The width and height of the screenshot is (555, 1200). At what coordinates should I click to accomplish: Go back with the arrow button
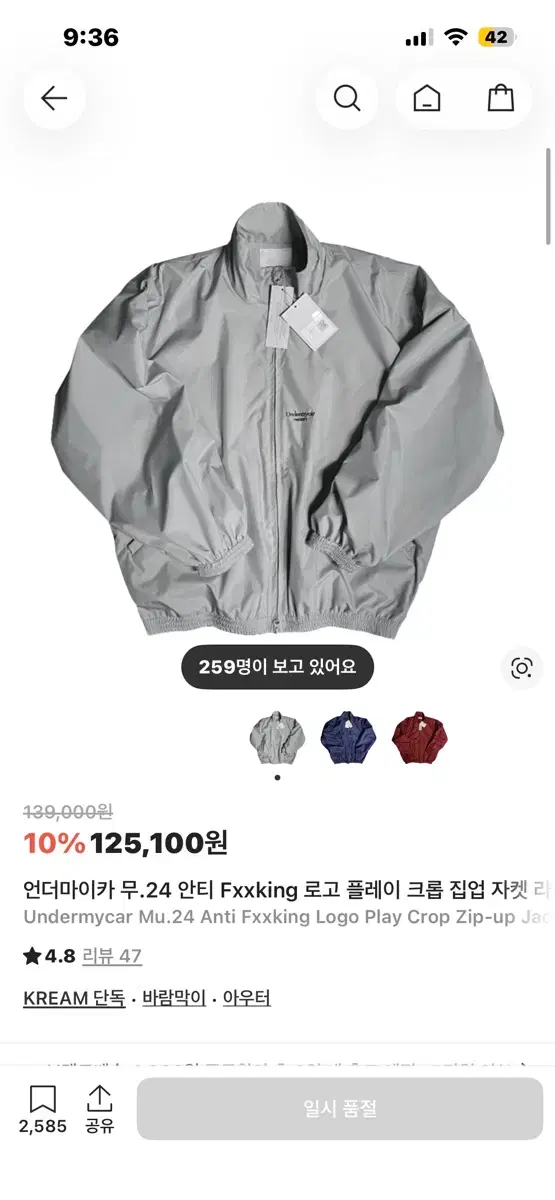(x=54, y=98)
